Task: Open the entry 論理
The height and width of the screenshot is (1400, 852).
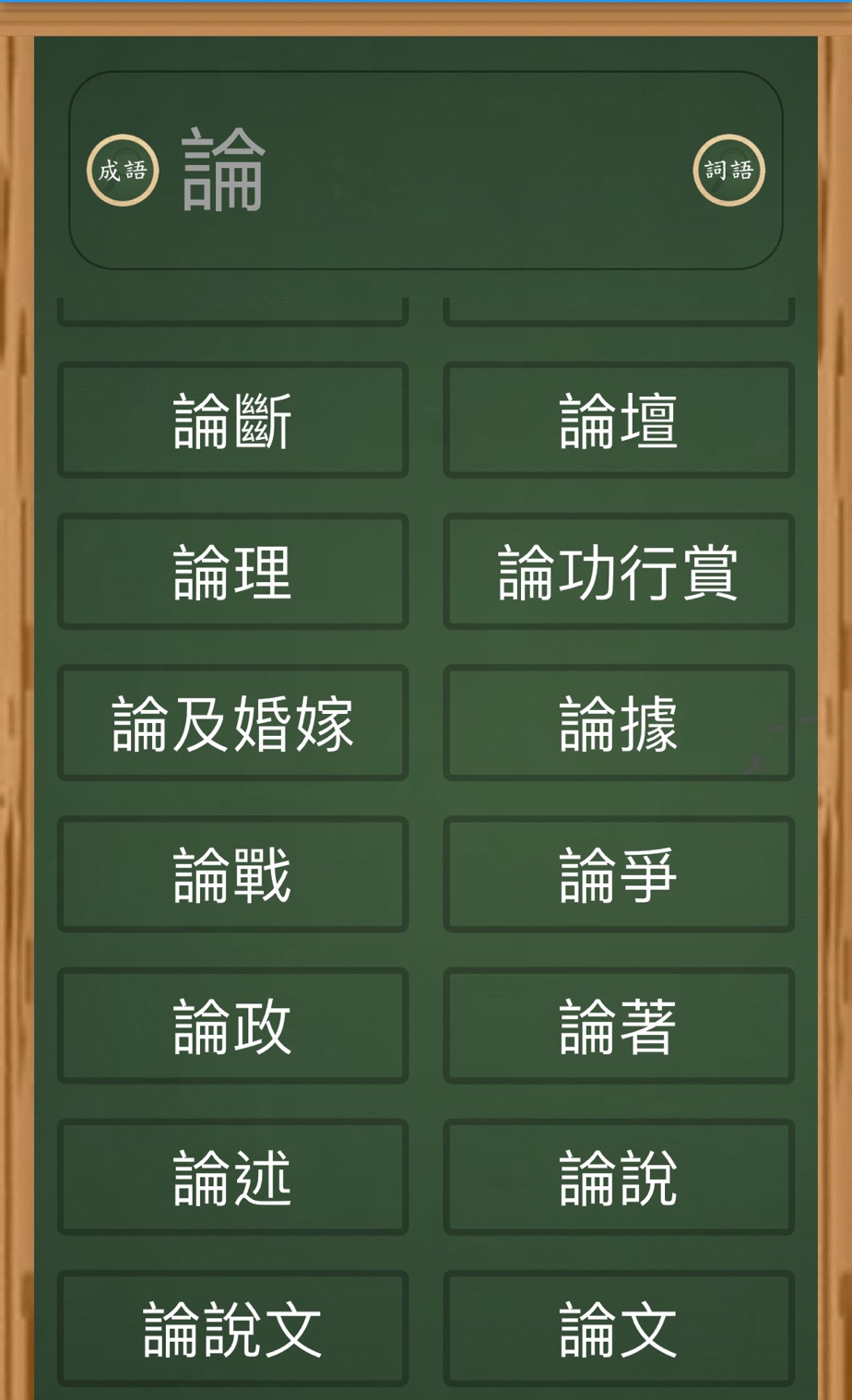Action: coord(232,572)
